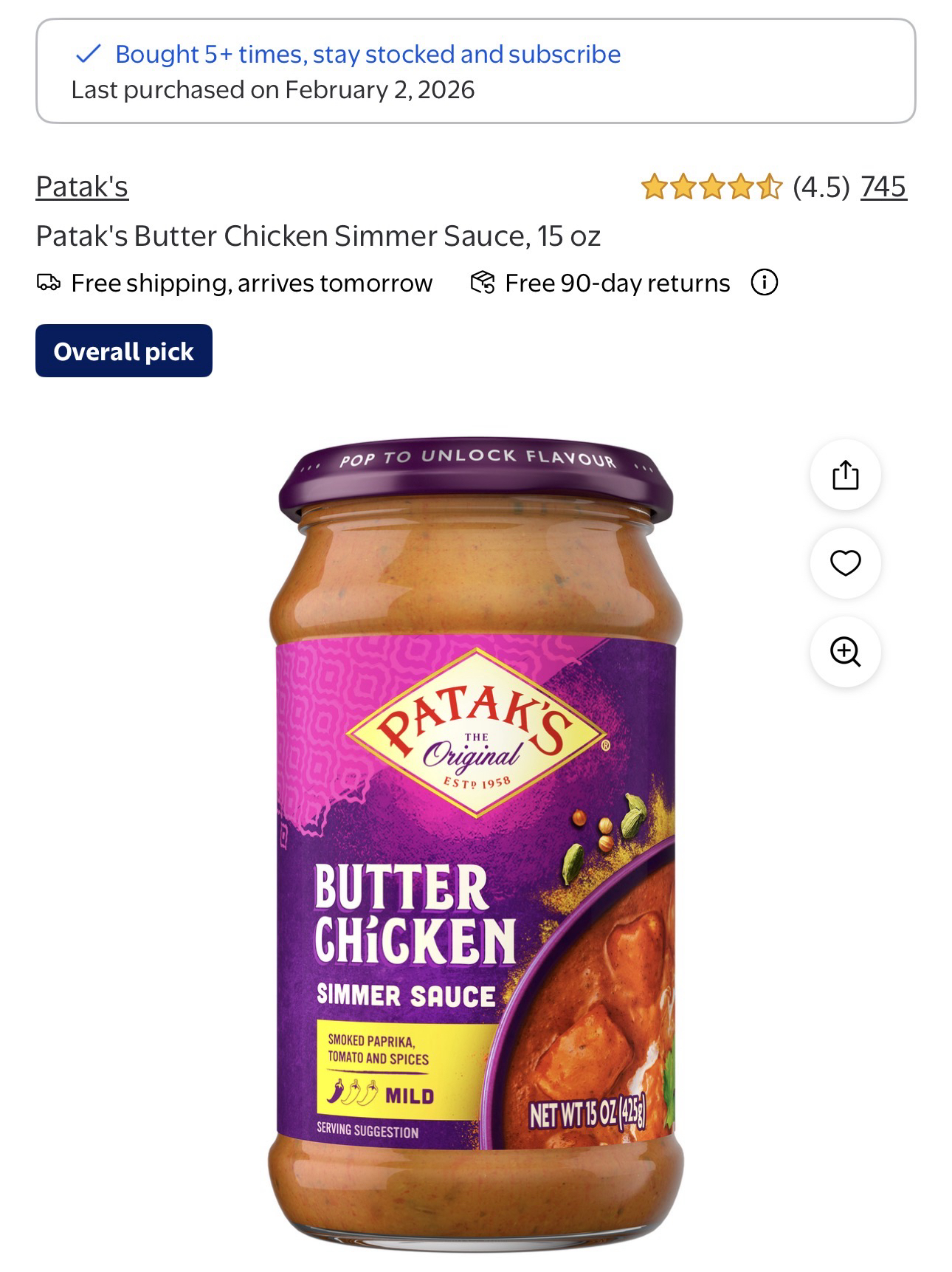Tap the subscribe and stay stocked banner
952x1272 pixels.
(368, 55)
